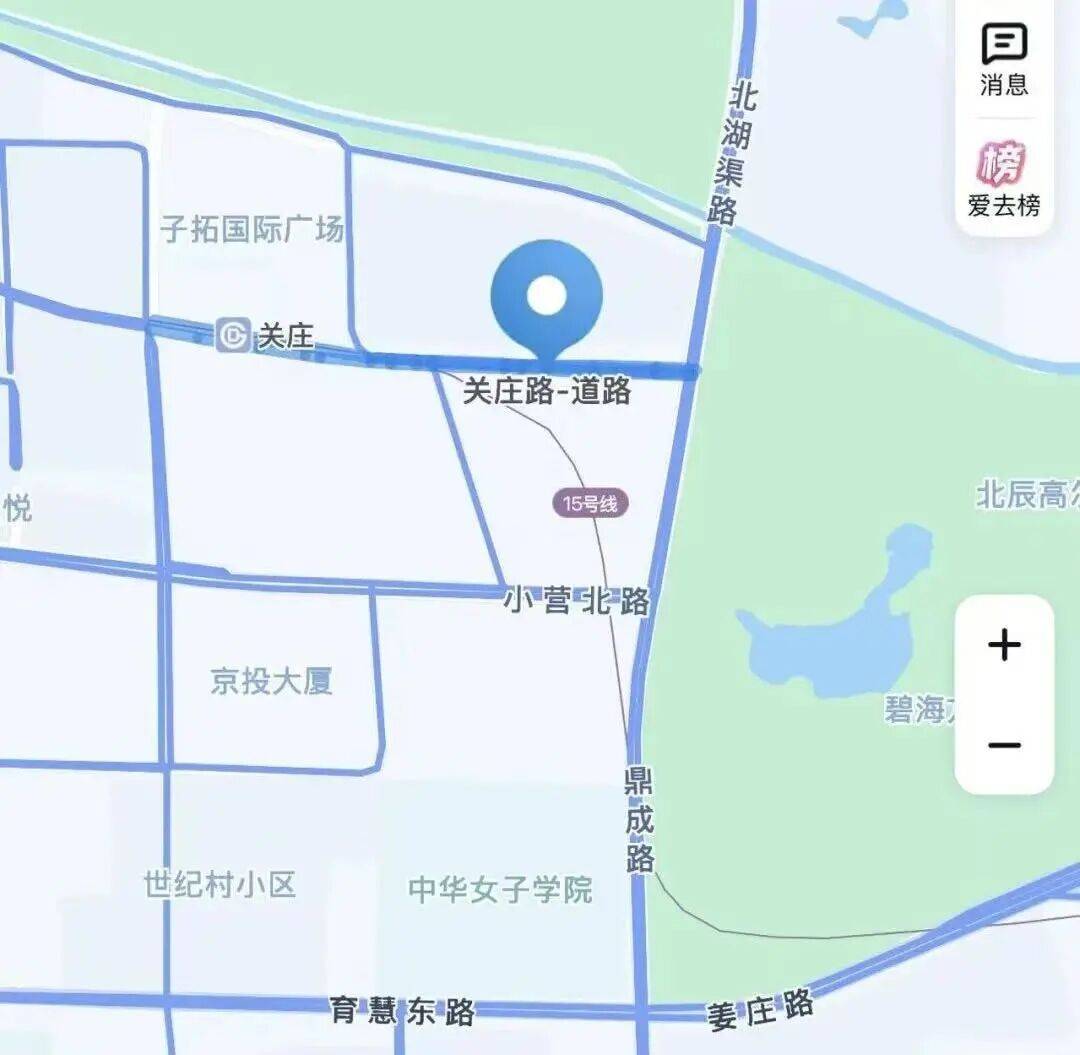Select 中华女子学院 on the map
The image size is (1080, 1055).
tap(500, 889)
